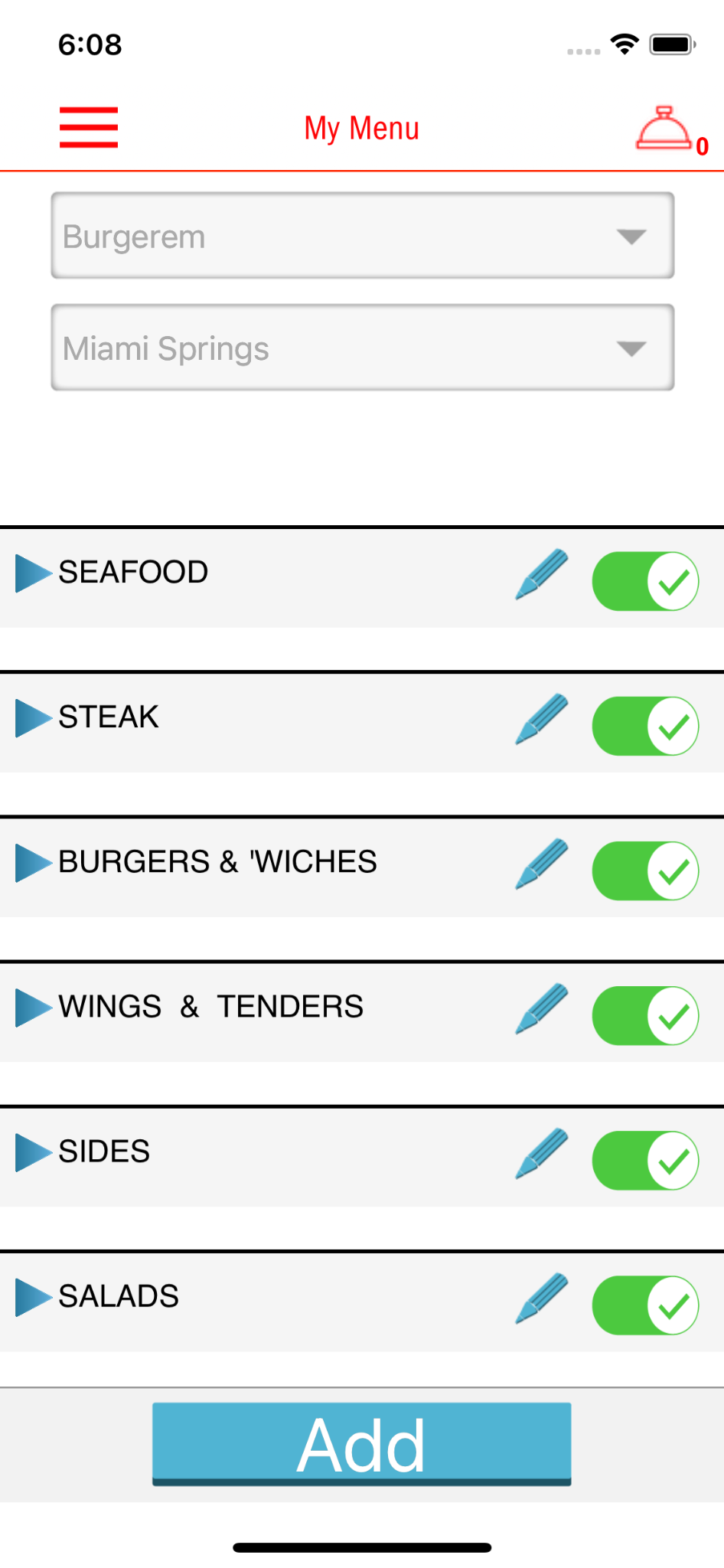This screenshot has width=724, height=1568.
Task: Toggle off WINGS & TENDERS
Action: (645, 1015)
